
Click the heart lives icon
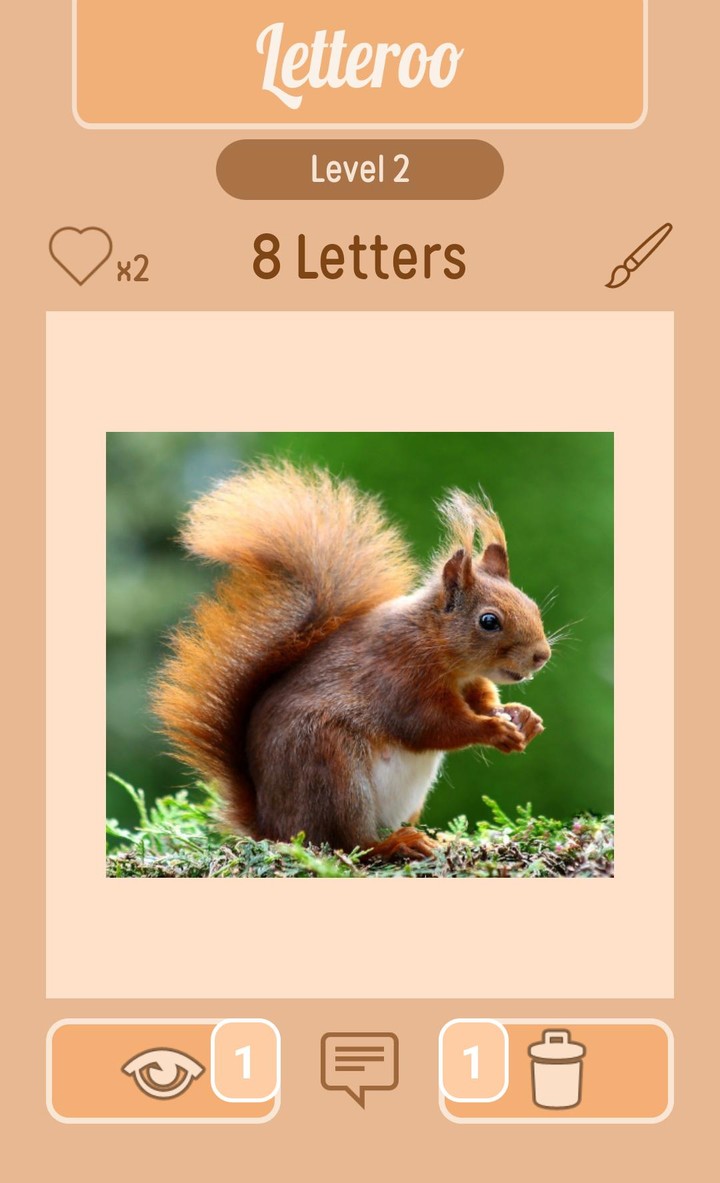(82, 254)
